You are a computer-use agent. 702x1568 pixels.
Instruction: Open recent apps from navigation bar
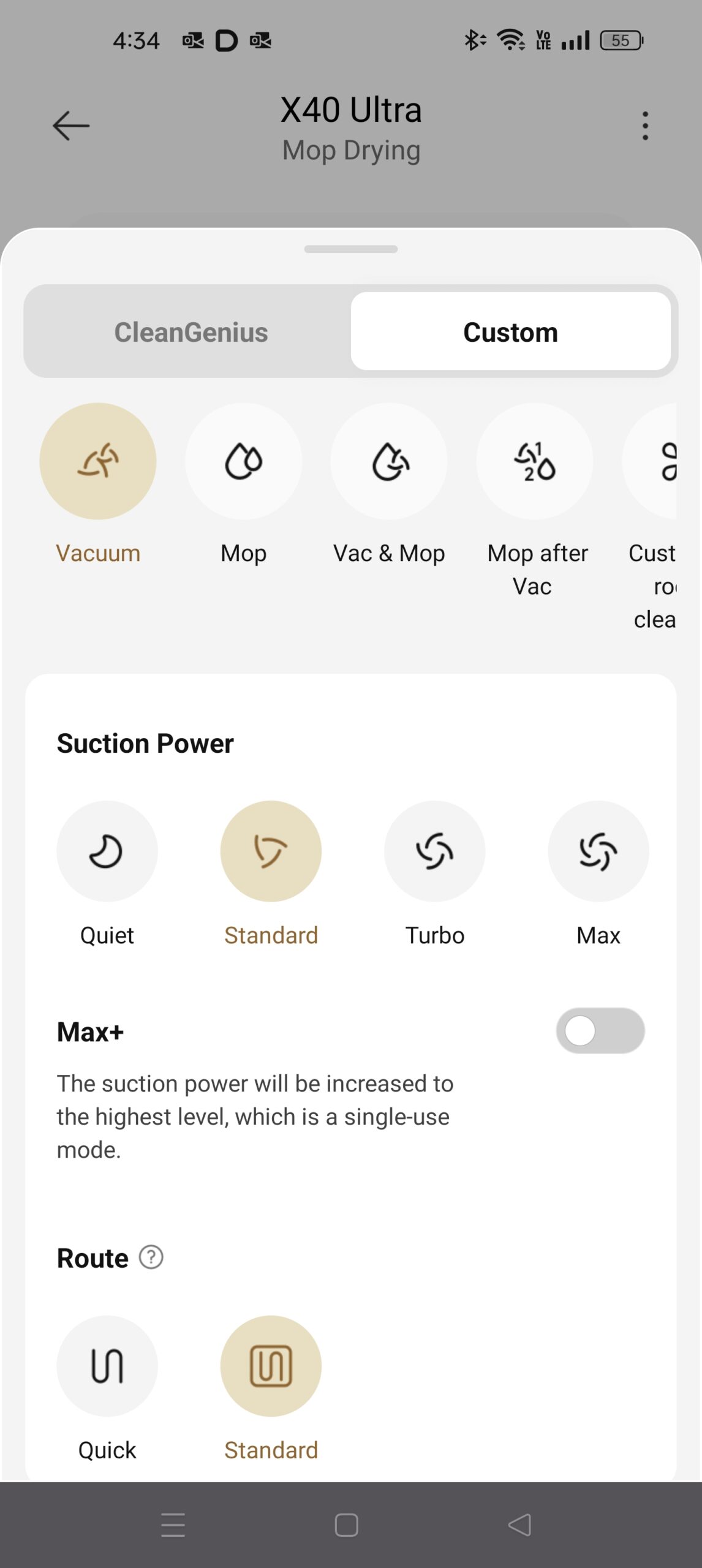(x=173, y=1525)
